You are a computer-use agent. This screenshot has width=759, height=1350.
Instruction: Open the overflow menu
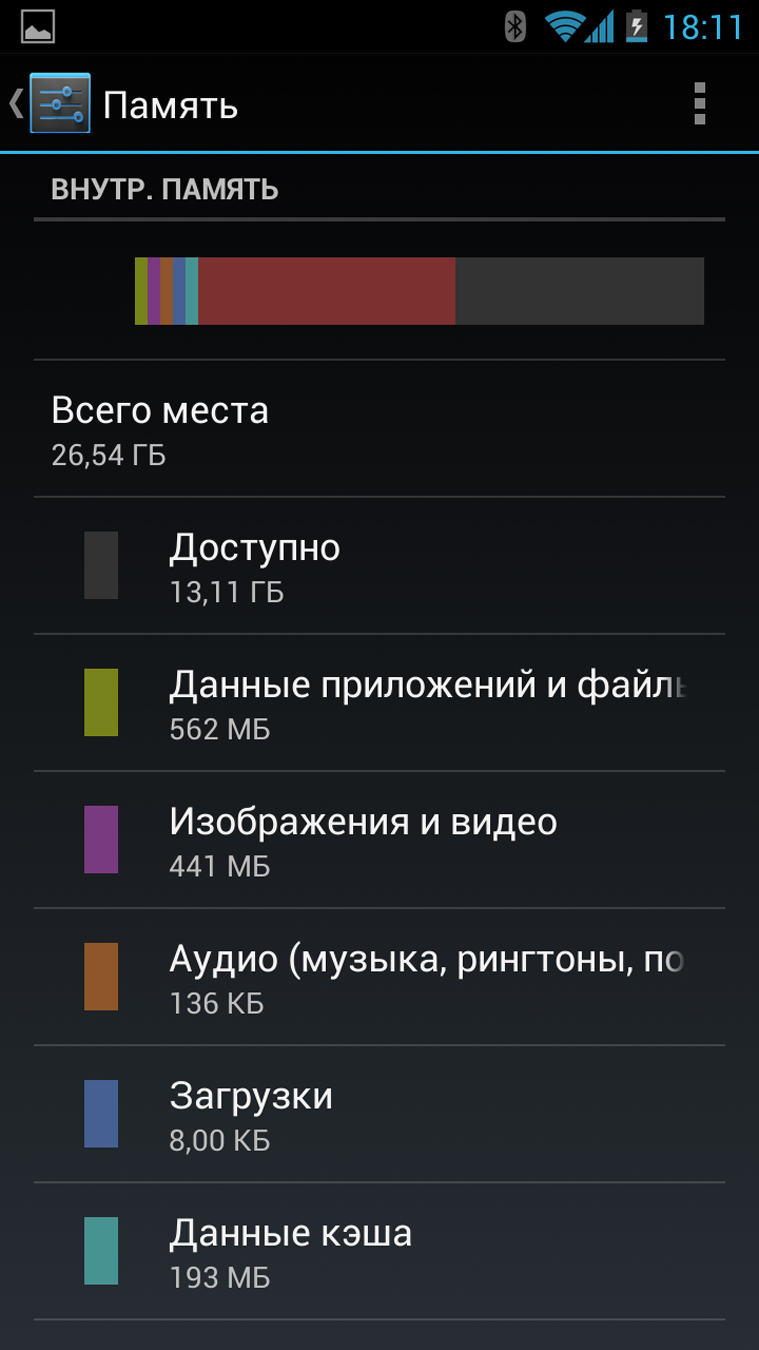[699, 104]
